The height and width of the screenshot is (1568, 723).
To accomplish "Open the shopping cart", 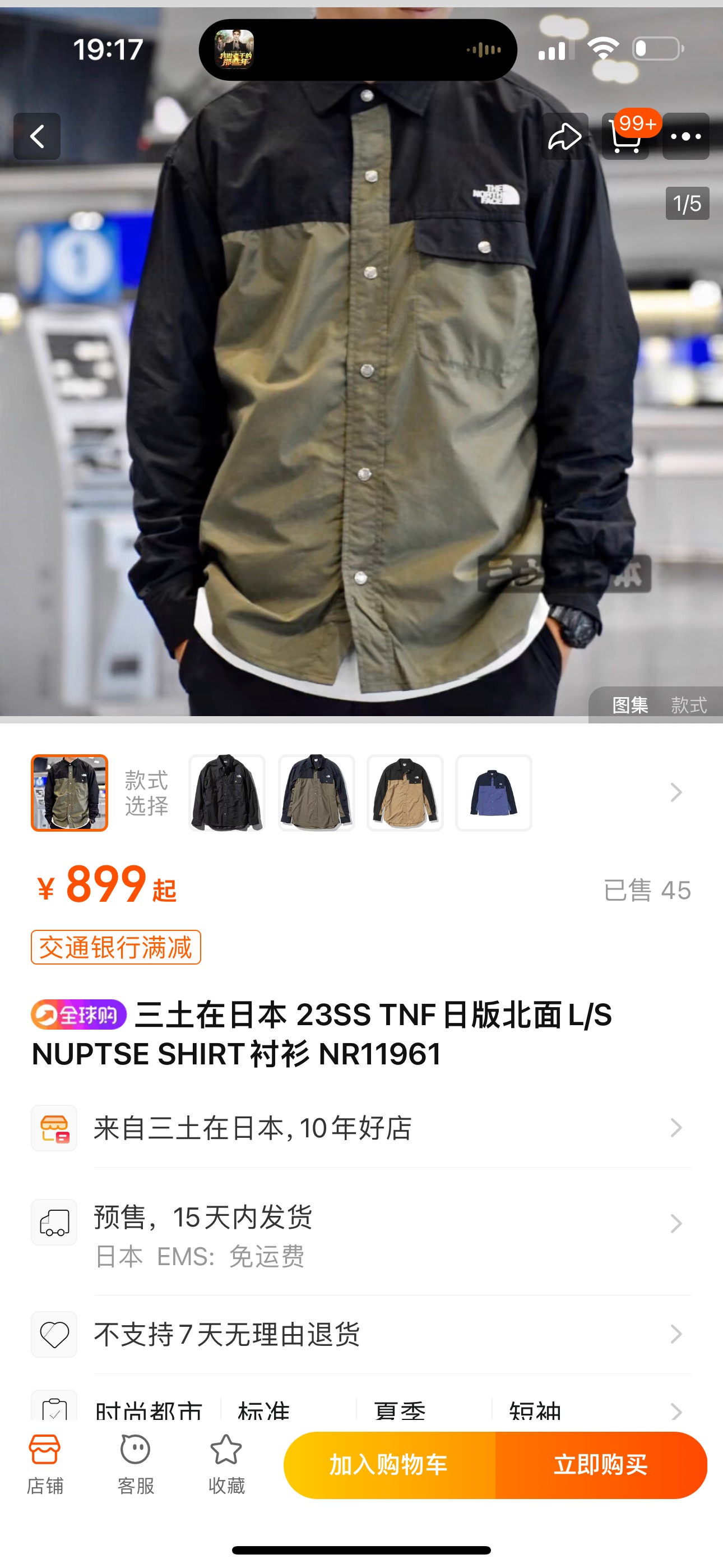I will point(625,137).
